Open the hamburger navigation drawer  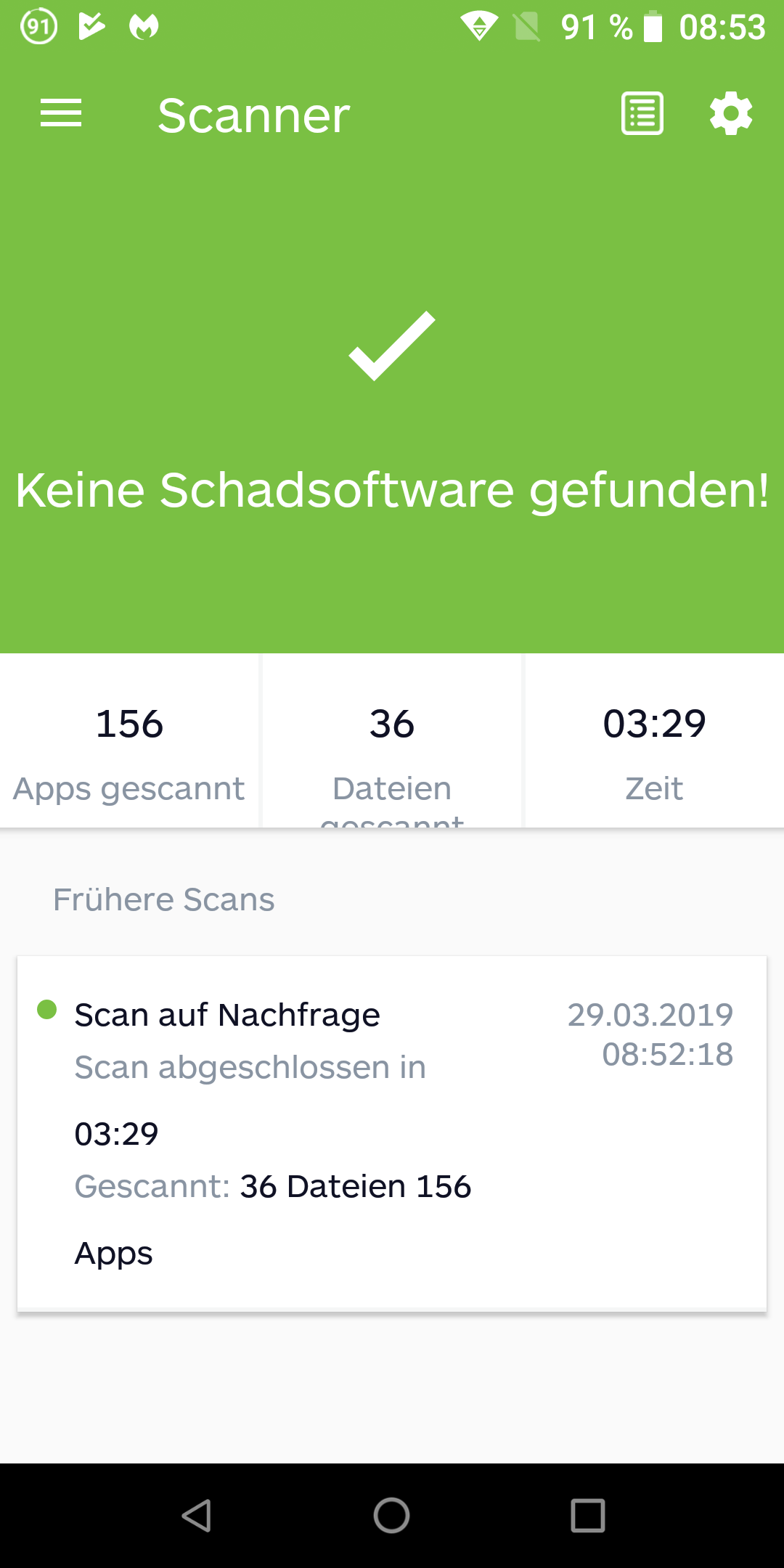[x=61, y=114]
